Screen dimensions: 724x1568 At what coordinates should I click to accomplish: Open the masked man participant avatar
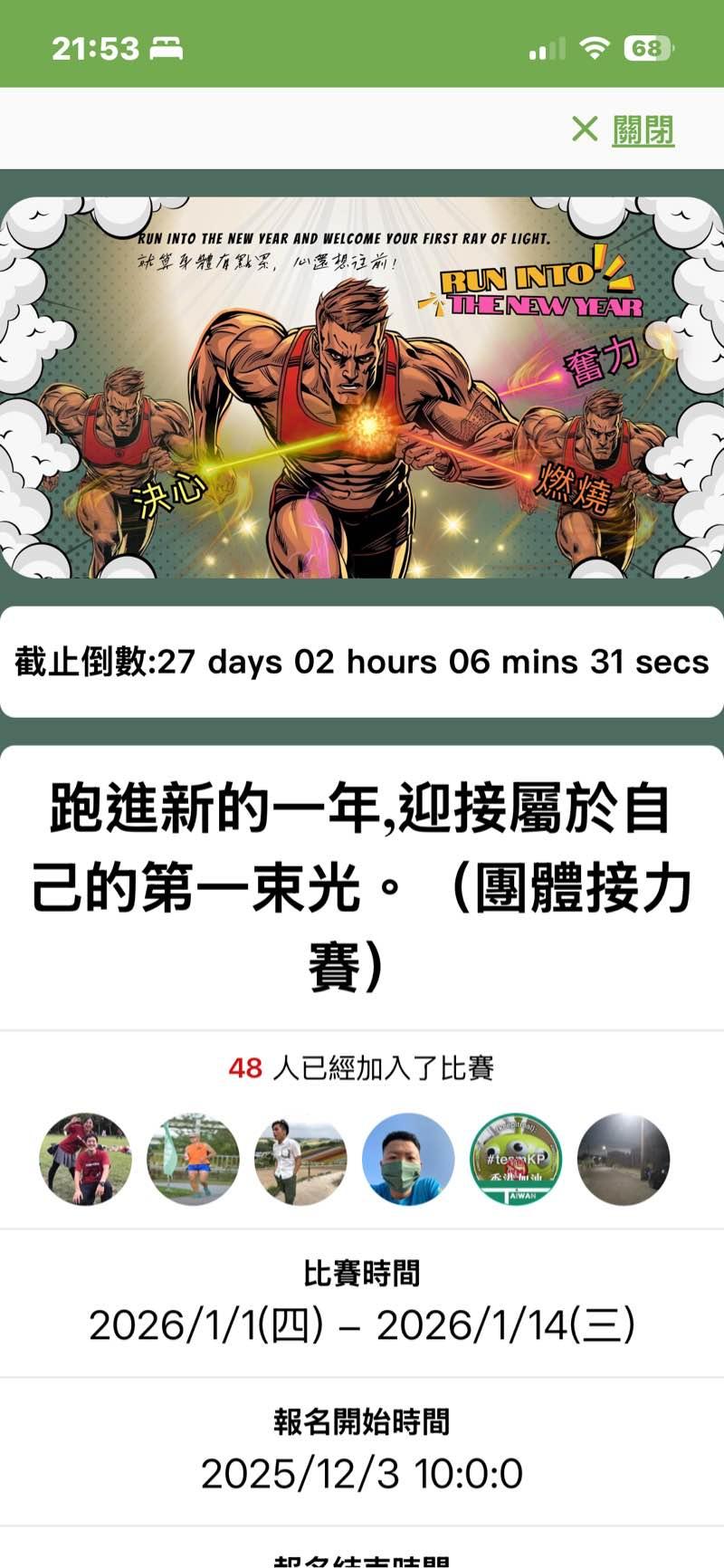408,1159
